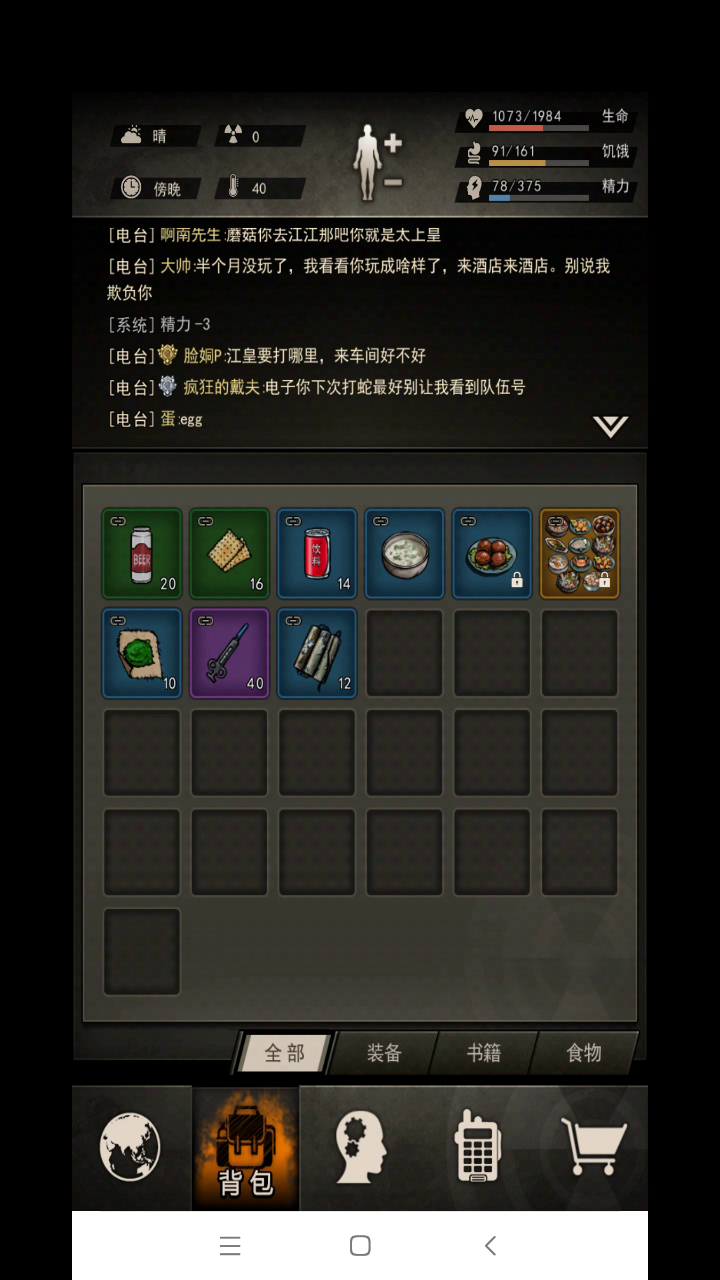Select the red drink can item

pyautogui.click(x=317, y=553)
